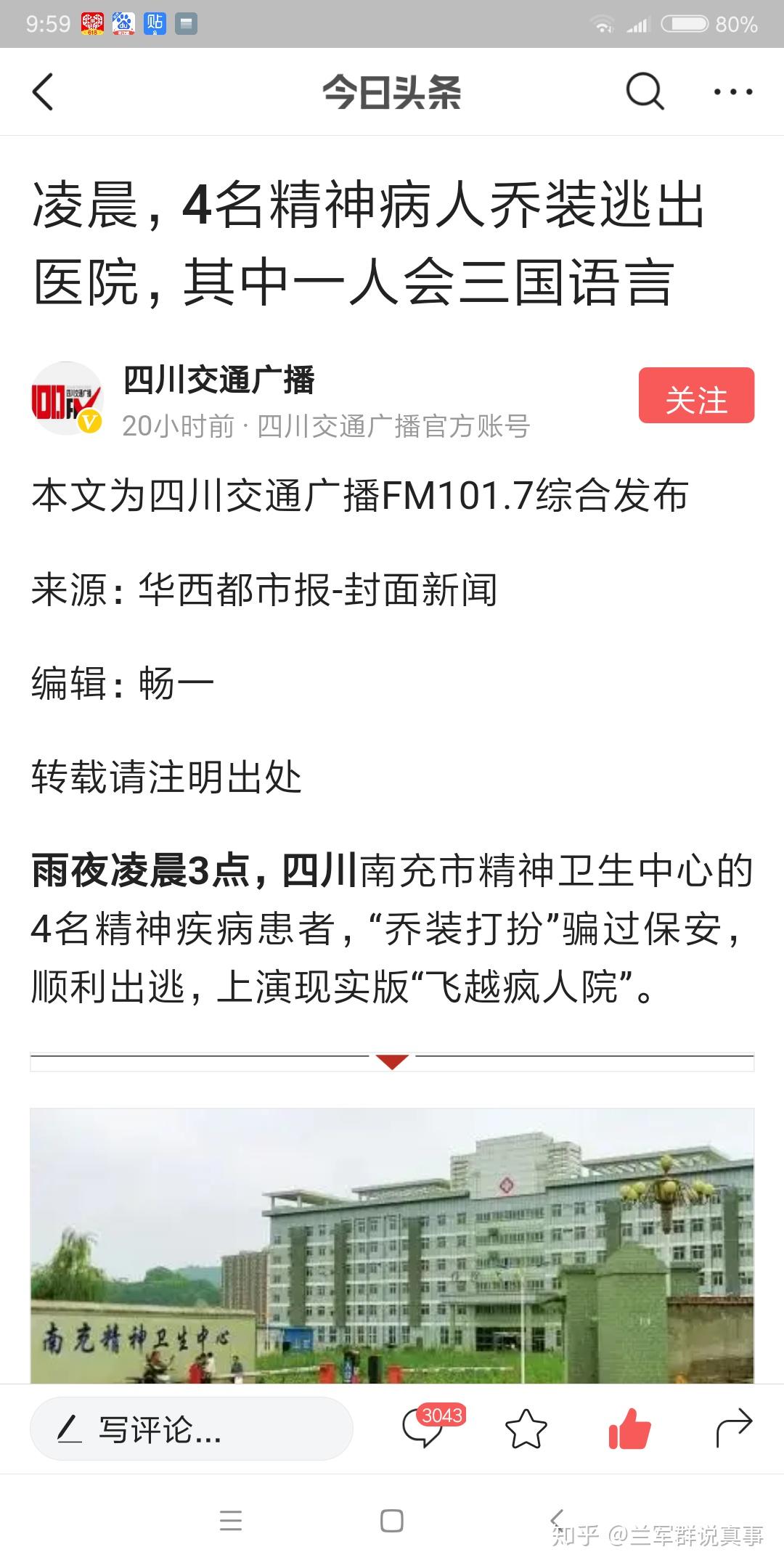Open the 南充精神卫生中心 photo

(x=392, y=1245)
